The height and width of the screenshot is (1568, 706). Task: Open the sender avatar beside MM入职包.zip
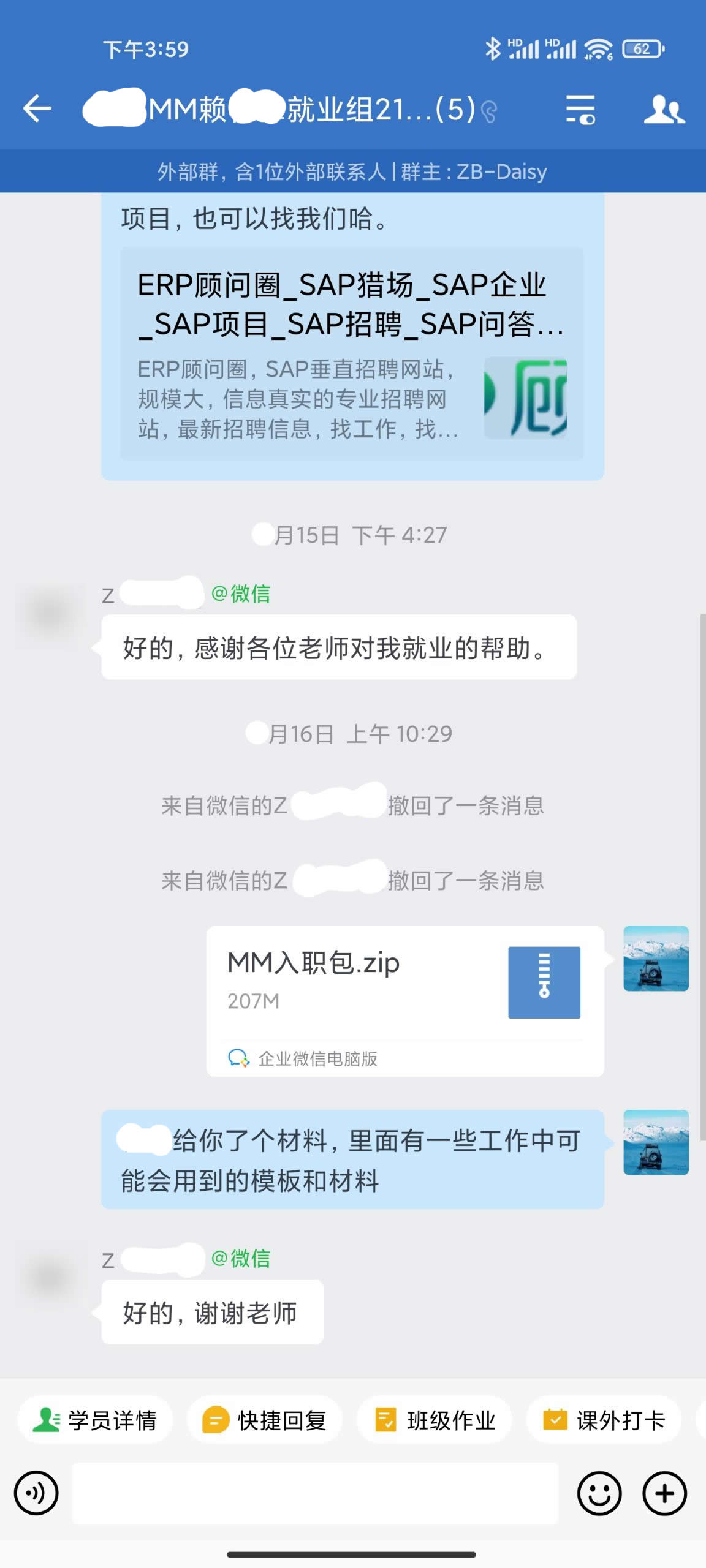(656, 959)
